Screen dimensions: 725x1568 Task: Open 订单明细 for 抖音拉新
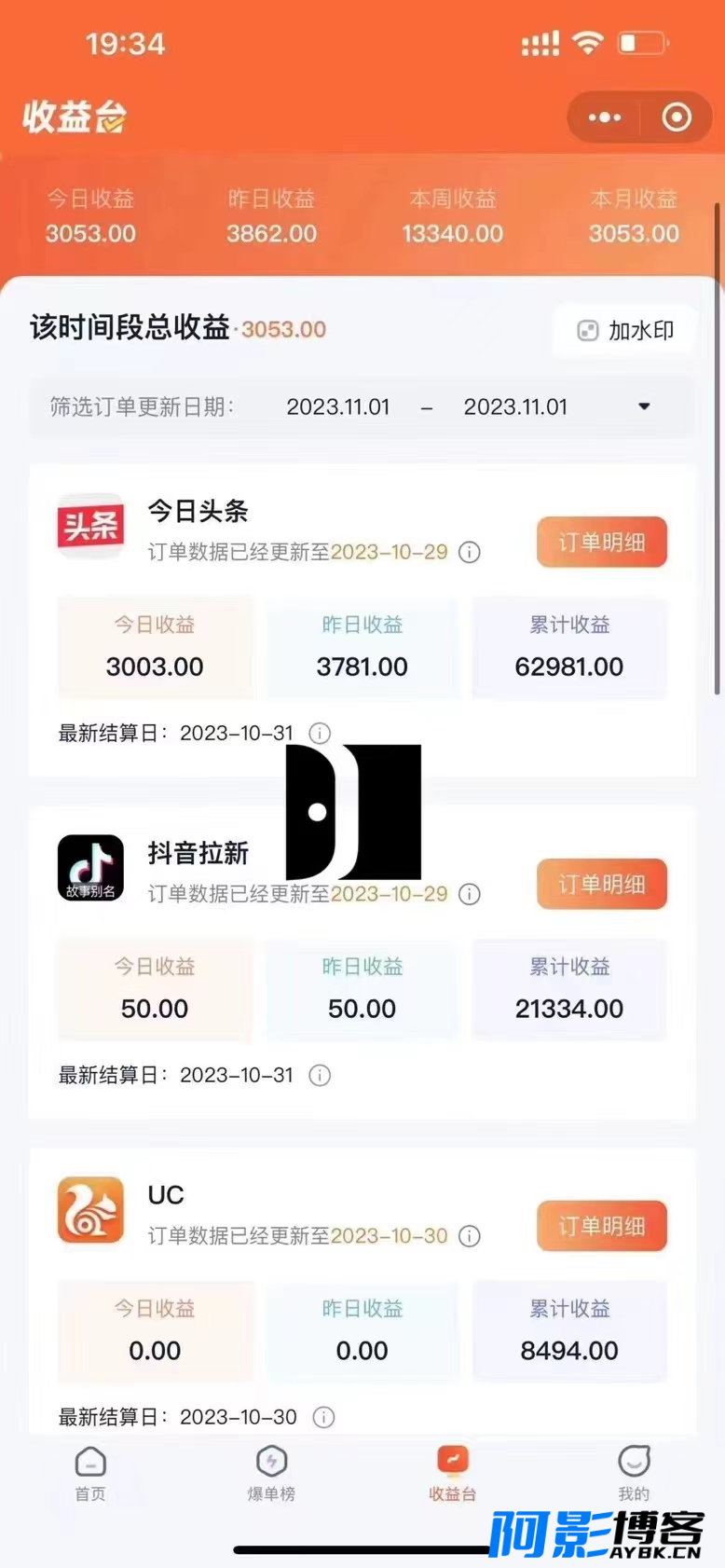[602, 884]
